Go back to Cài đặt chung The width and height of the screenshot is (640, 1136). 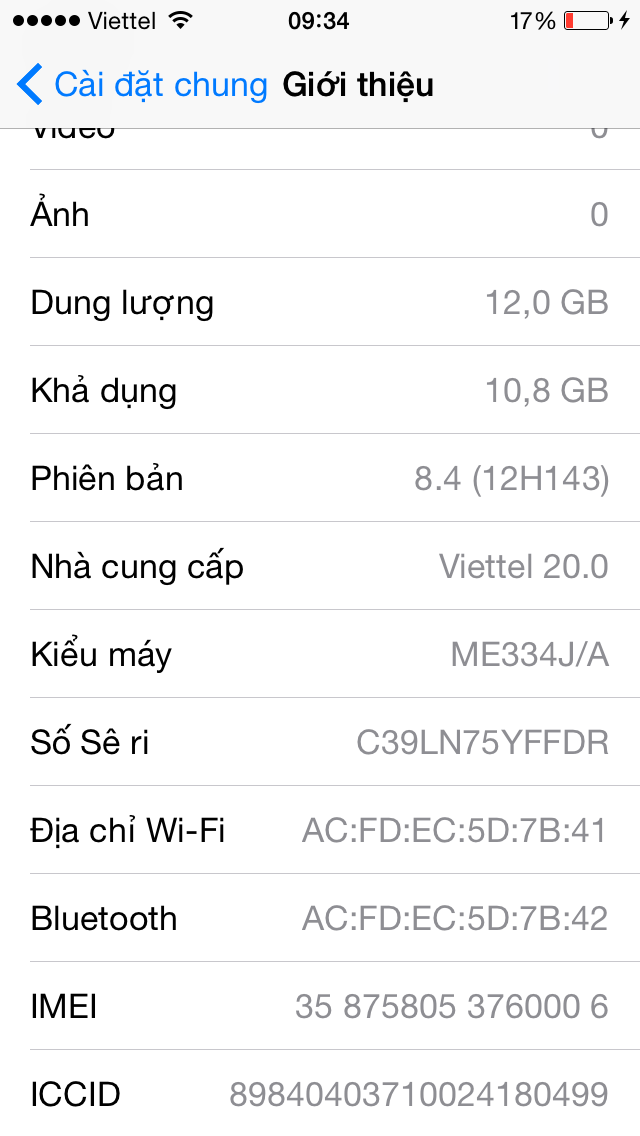(142, 85)
